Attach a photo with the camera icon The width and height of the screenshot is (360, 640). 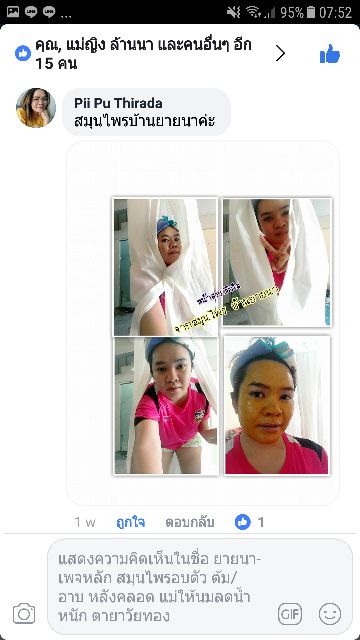point(24,613)
